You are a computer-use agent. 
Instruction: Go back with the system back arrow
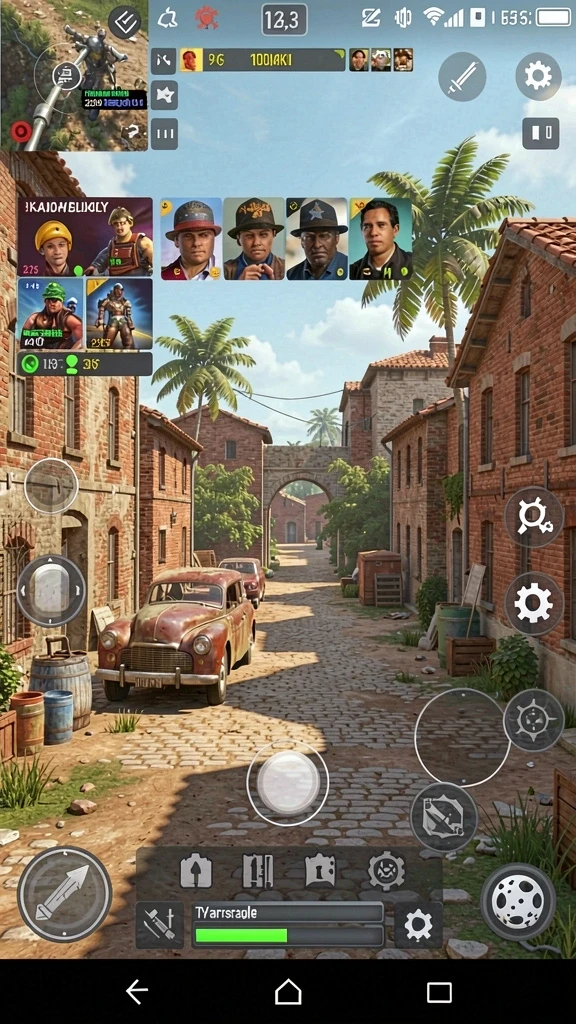(136, 992)
